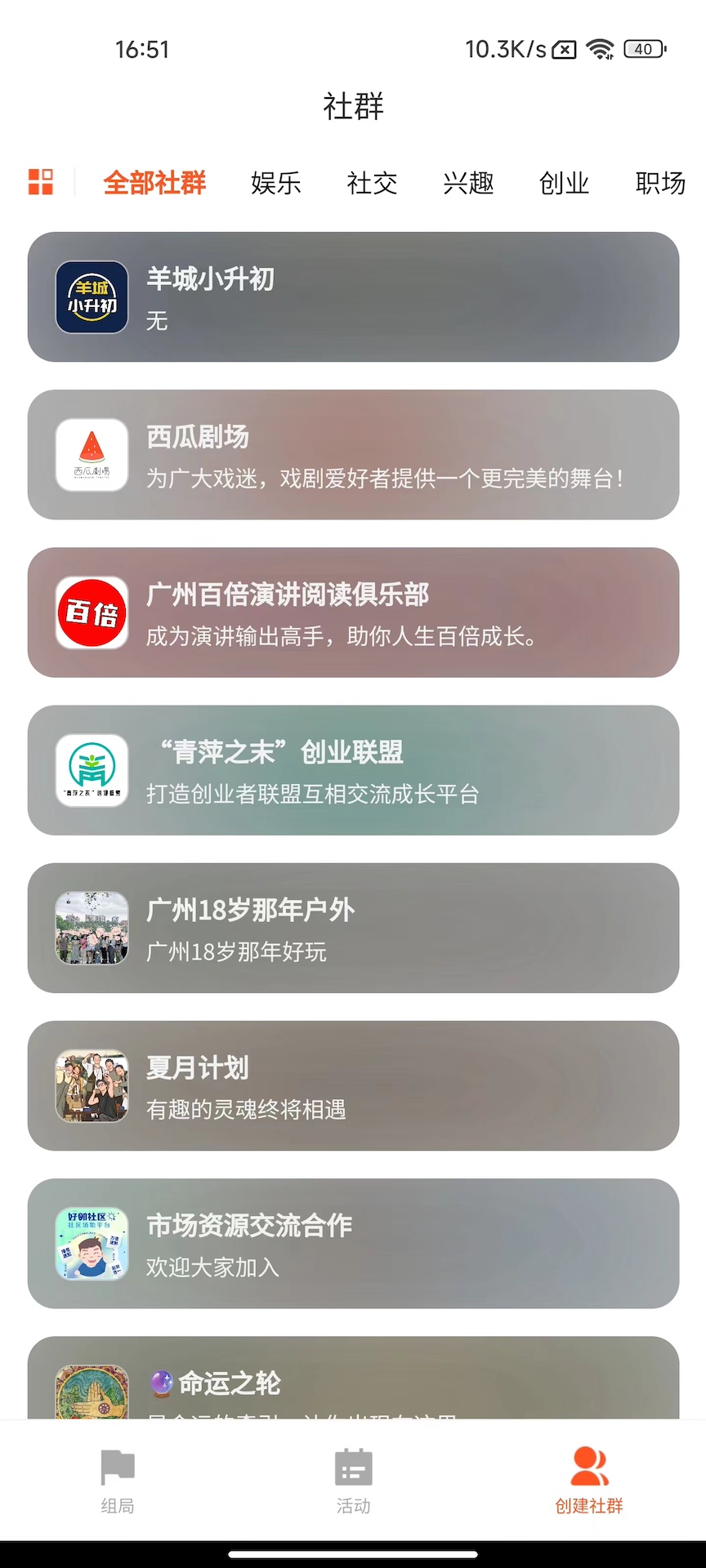Select the 西瓜剧场 watermelon logo
The width and height of the screenshot is (706, 1568).
click(x=92, y=455)
